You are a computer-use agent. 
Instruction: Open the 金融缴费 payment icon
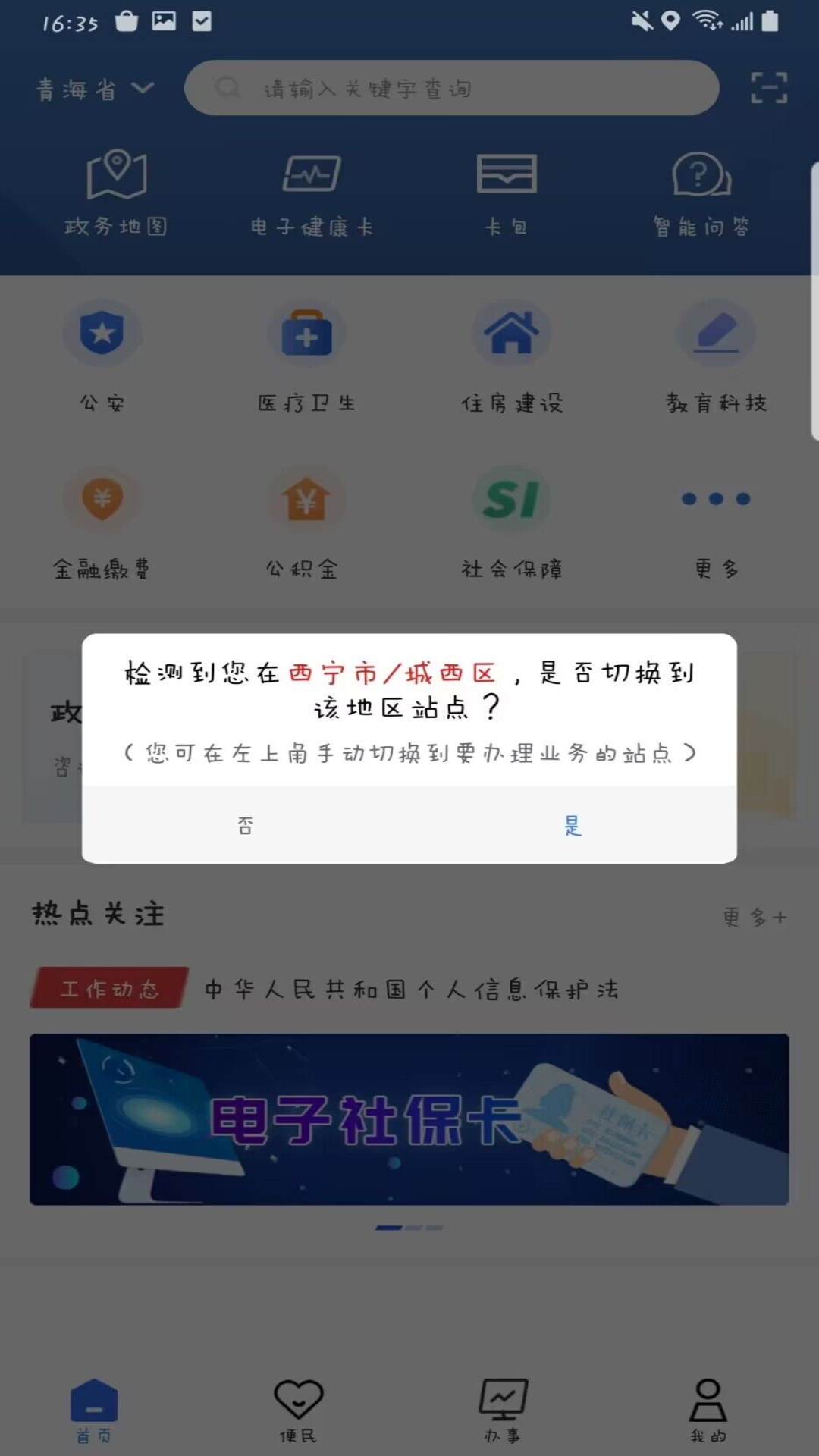click(x=102, y=498)
